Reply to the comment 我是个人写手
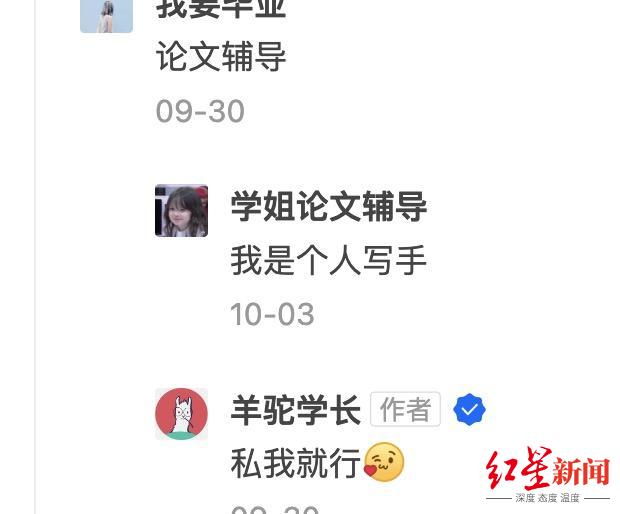The image size is (620, 514). pyautogui.click(x=328, y=261)
